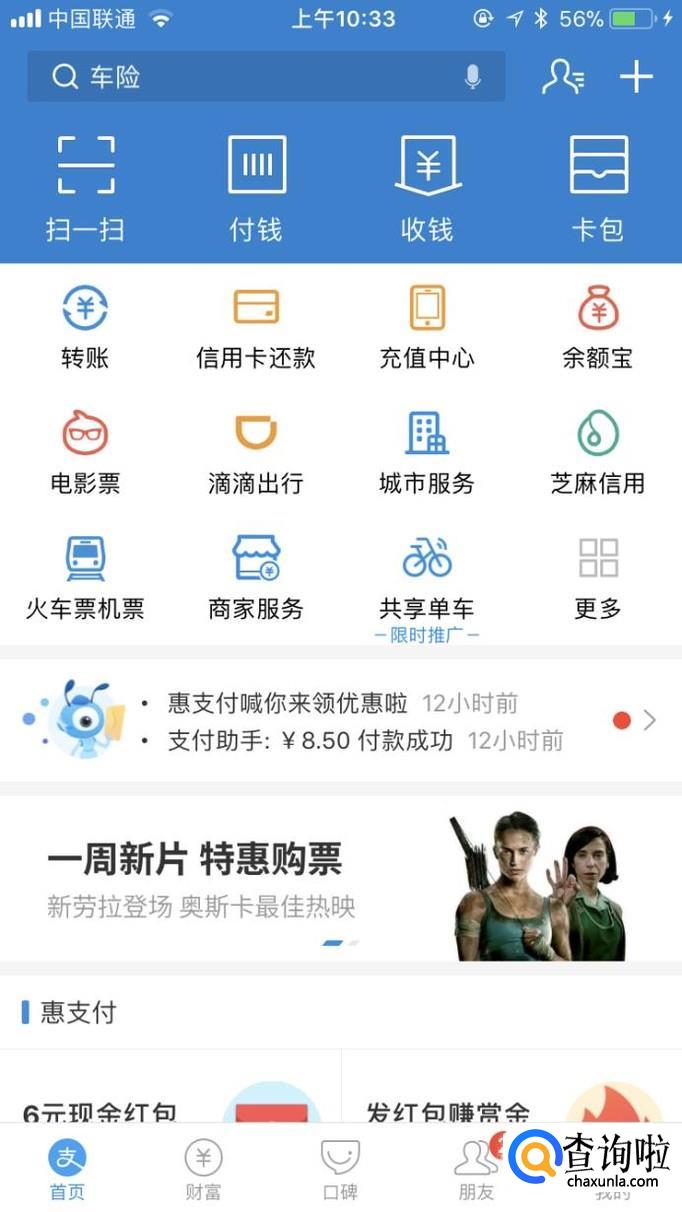Open 芝麻信用
The height and width of the screenshot is (1212, 682).
[598, 453]
